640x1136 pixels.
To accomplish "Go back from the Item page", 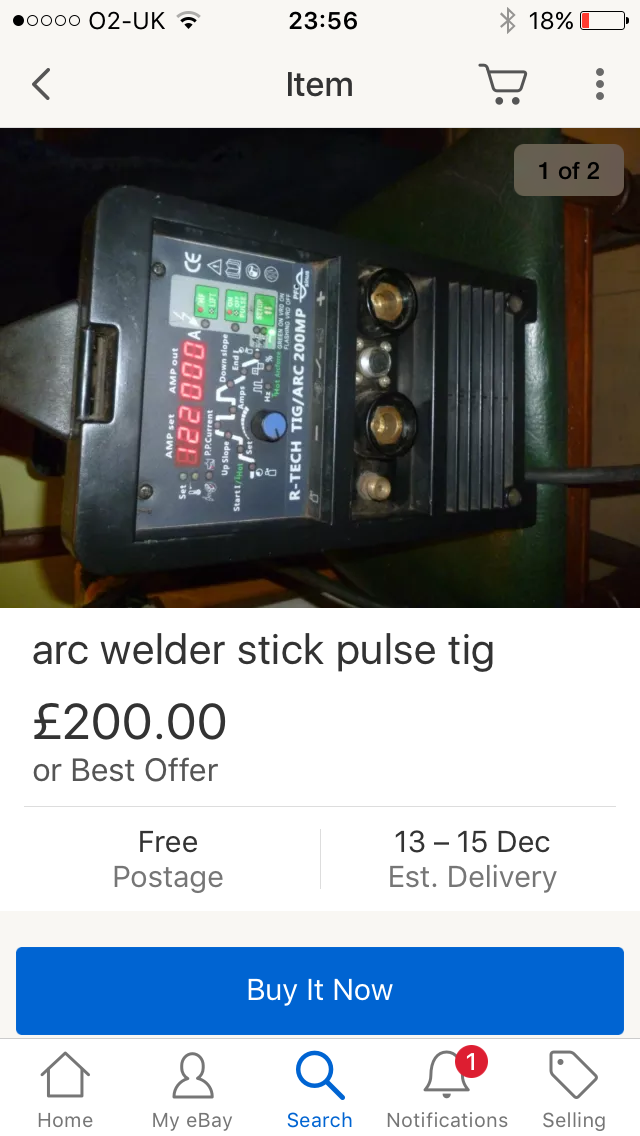I will [x=42, y=84].
